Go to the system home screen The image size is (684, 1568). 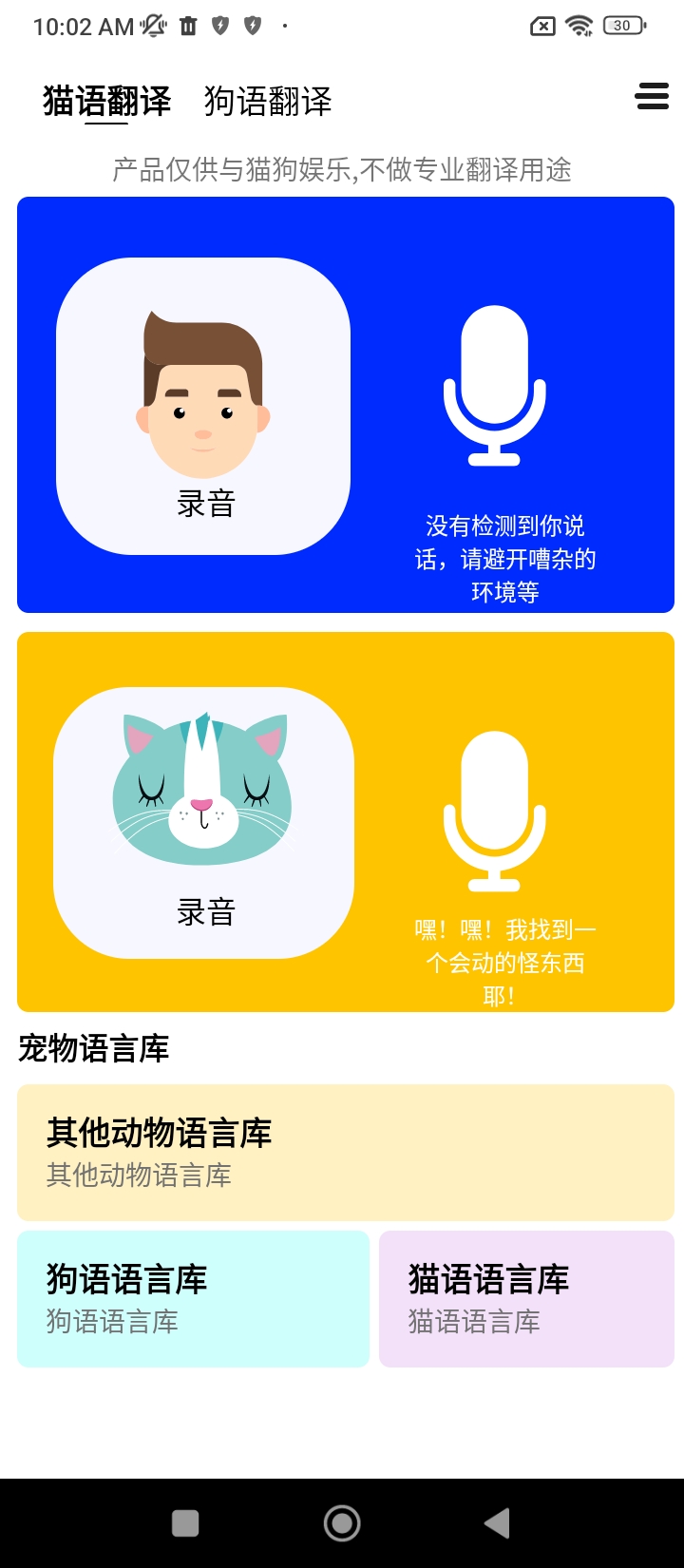click(x=342, y=1523)
